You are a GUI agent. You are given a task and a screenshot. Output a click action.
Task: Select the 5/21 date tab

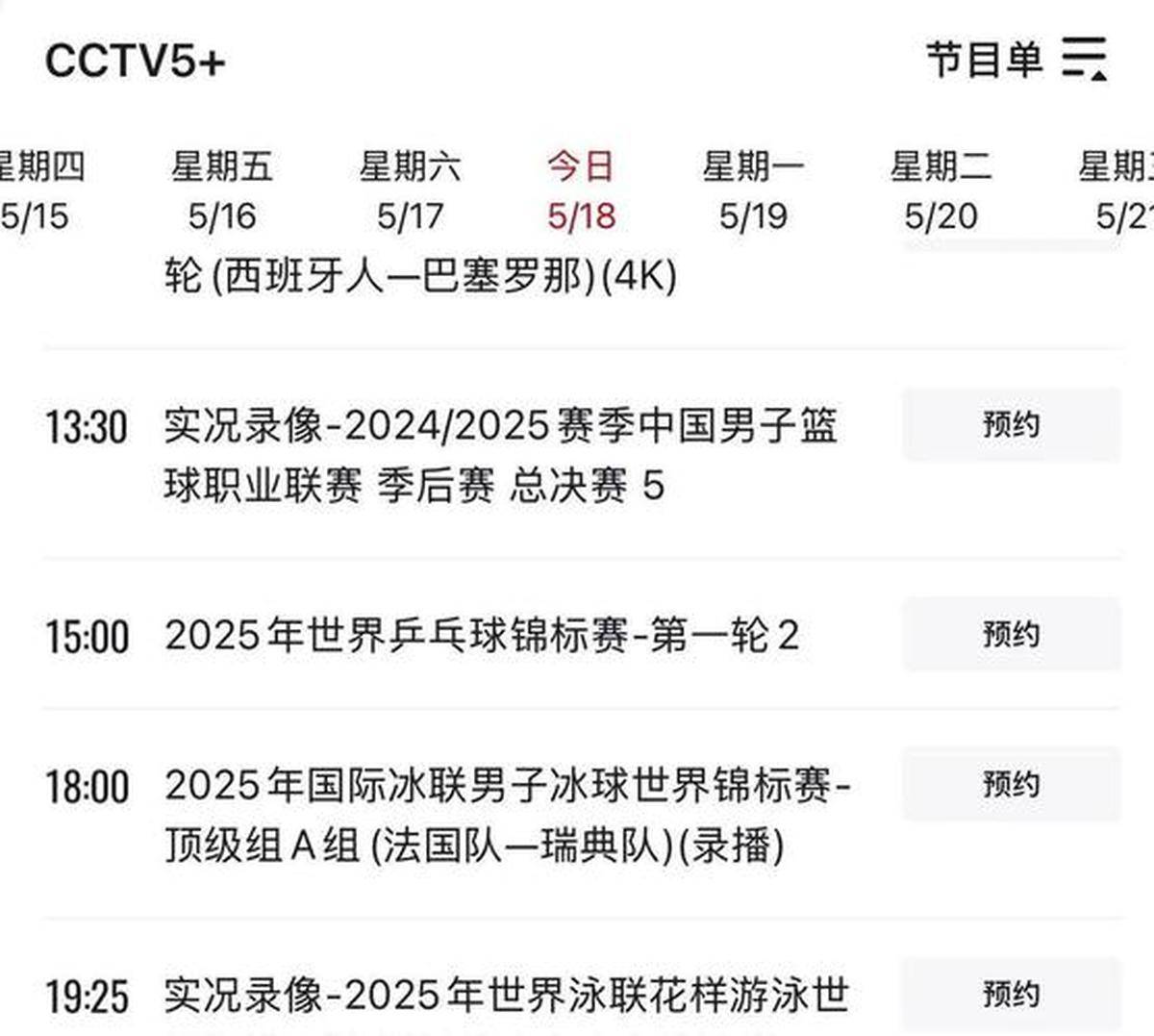tap(1119, 190)
